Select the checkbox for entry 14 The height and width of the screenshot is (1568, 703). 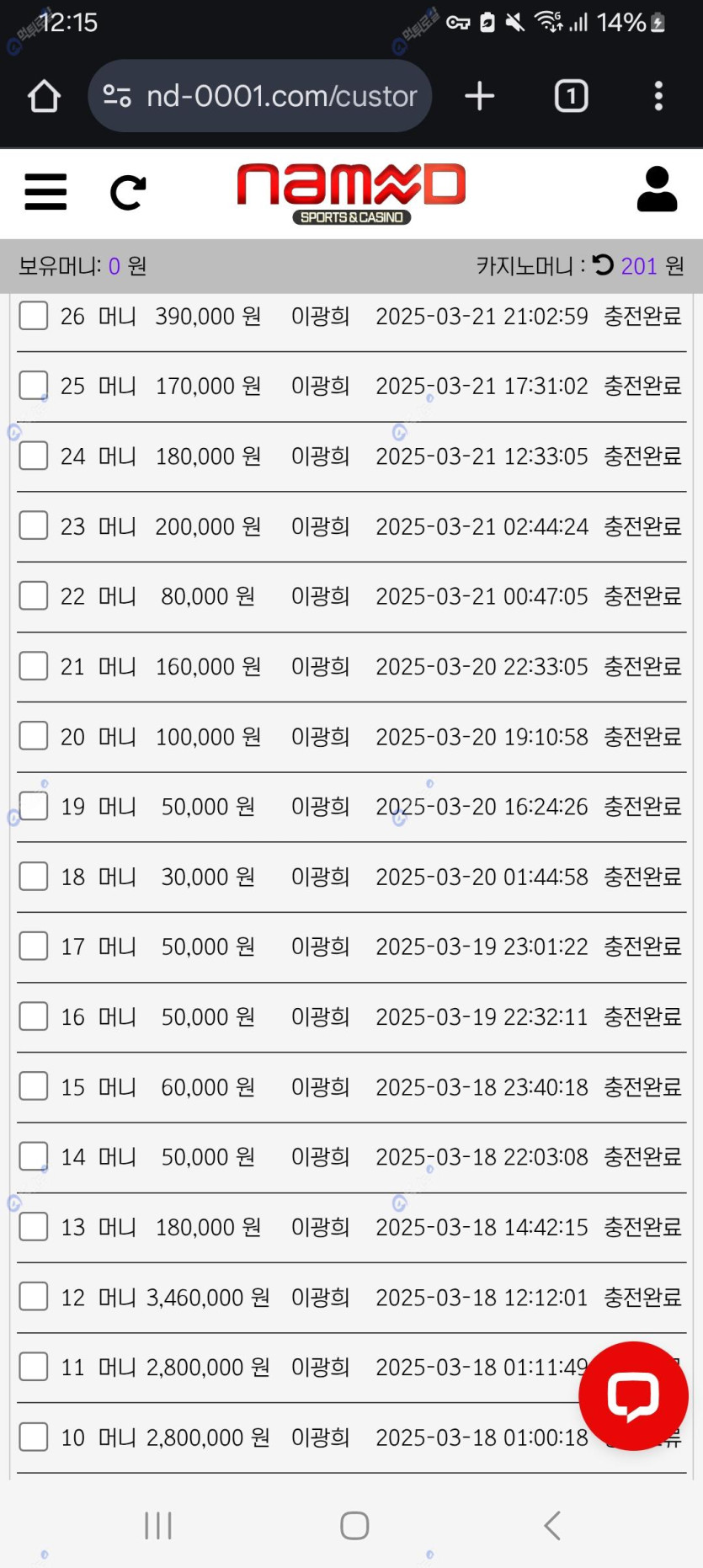[x=34, y=1157]
